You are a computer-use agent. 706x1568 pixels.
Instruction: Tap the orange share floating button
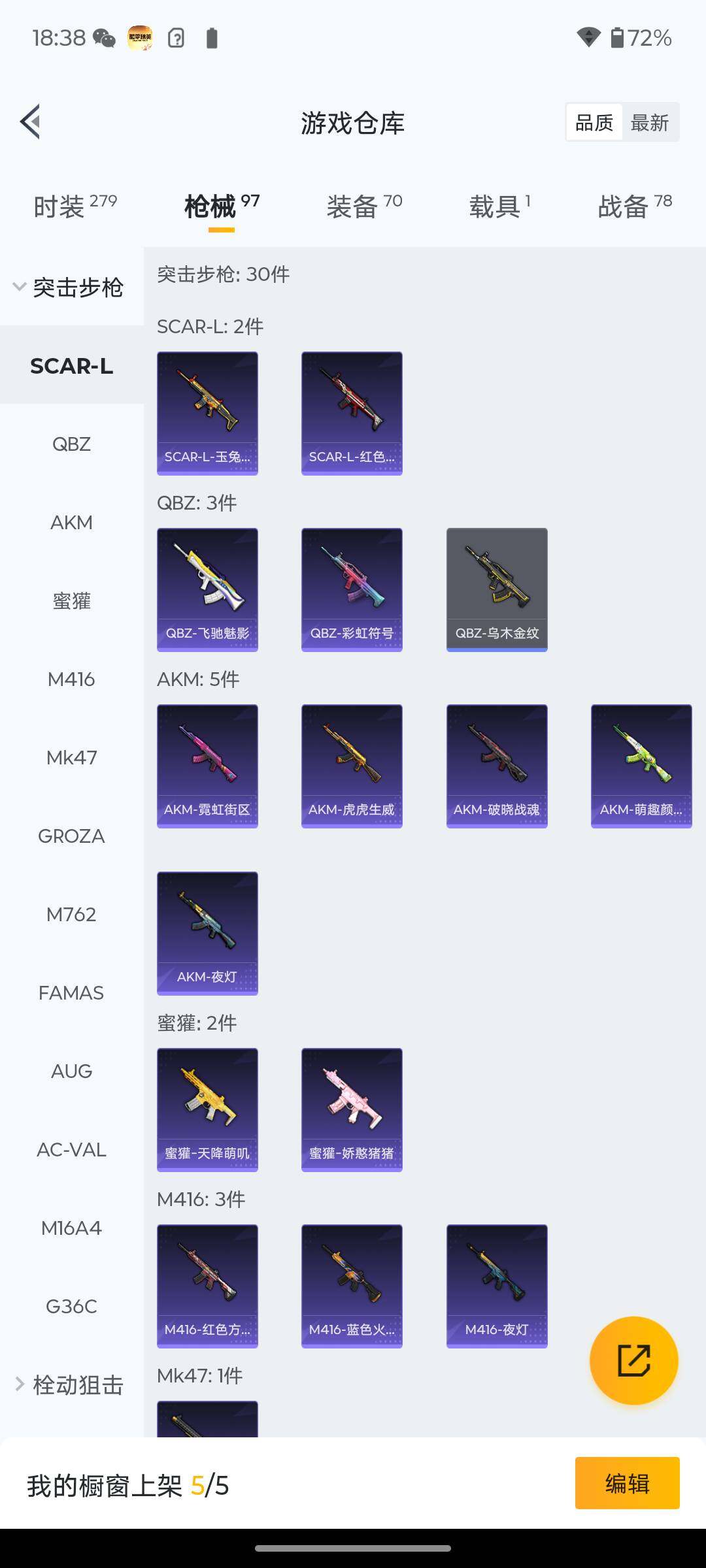(633, 1360)
